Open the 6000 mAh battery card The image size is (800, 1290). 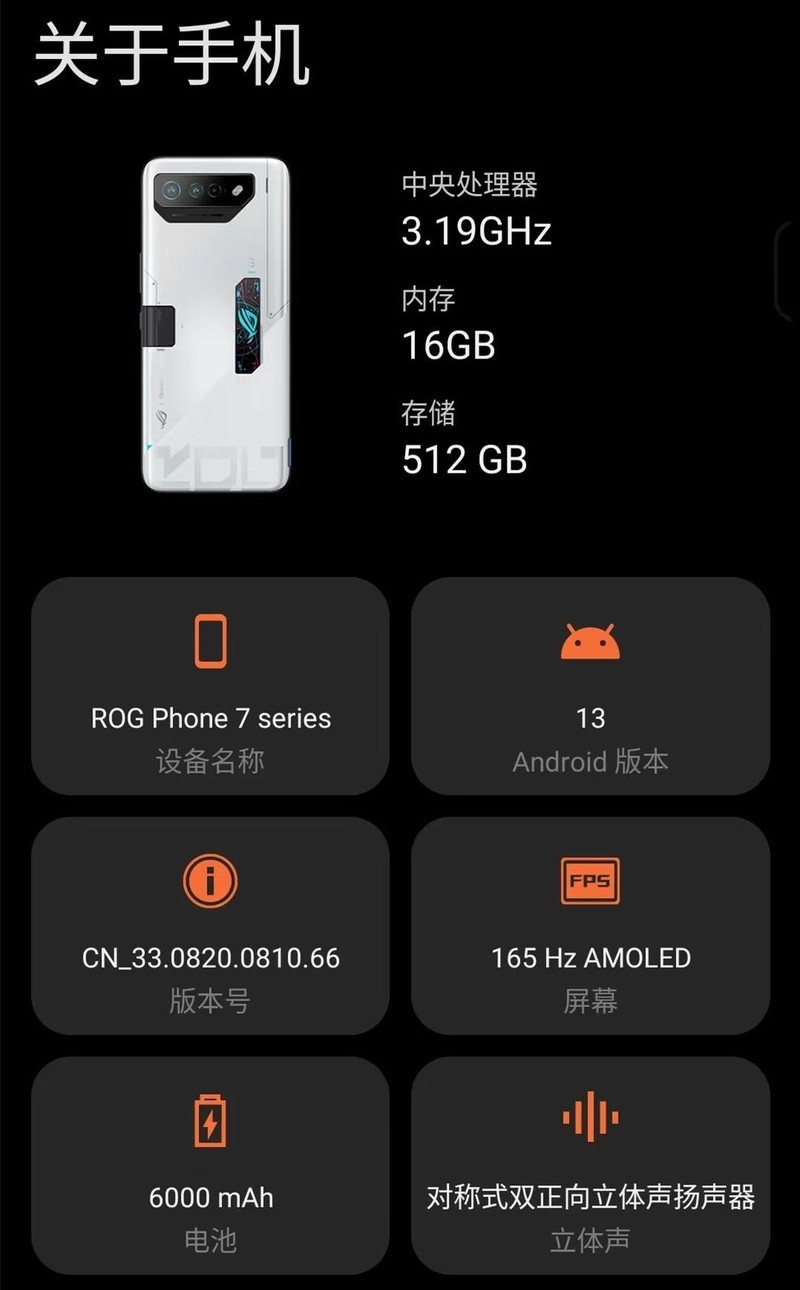[210, 1165]
